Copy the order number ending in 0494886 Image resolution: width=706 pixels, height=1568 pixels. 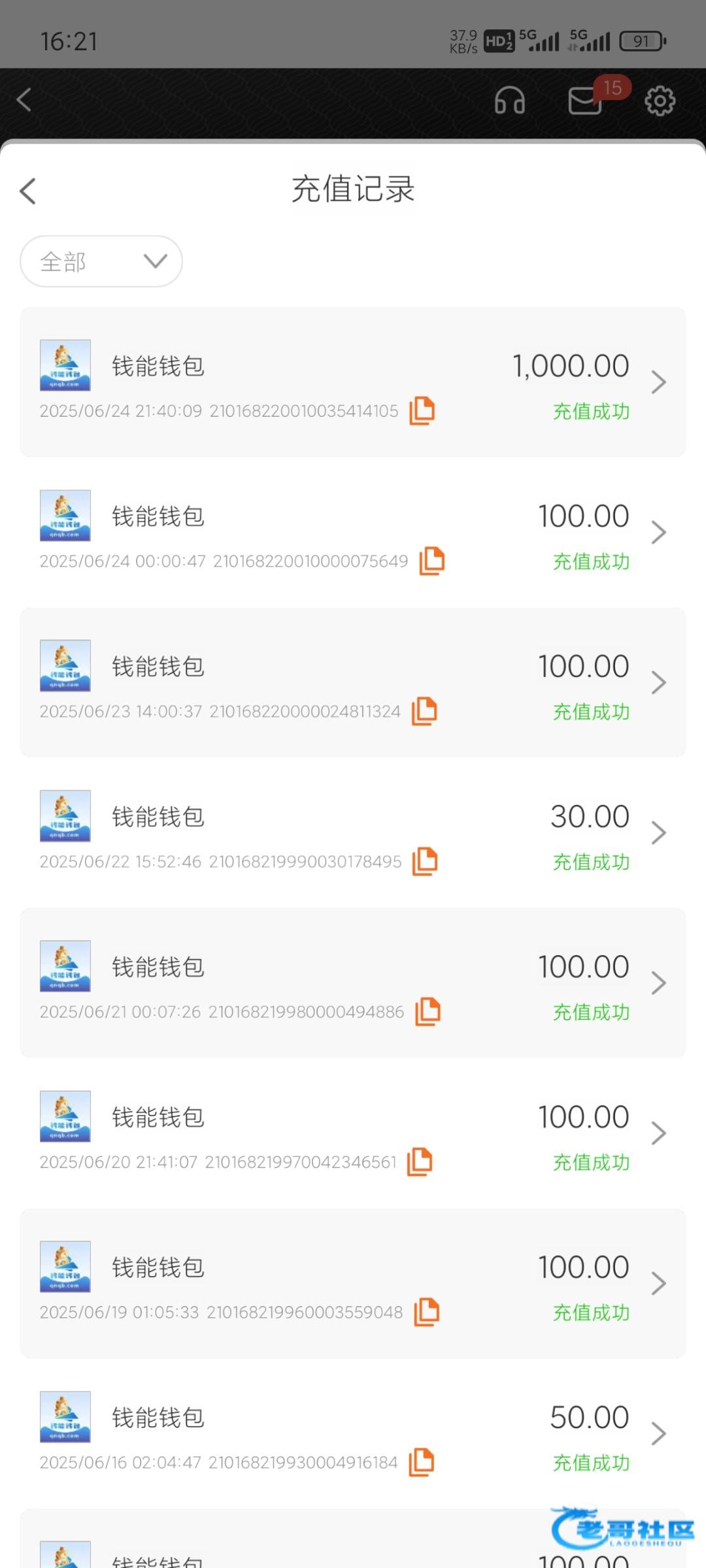[x=428, y=1012]
